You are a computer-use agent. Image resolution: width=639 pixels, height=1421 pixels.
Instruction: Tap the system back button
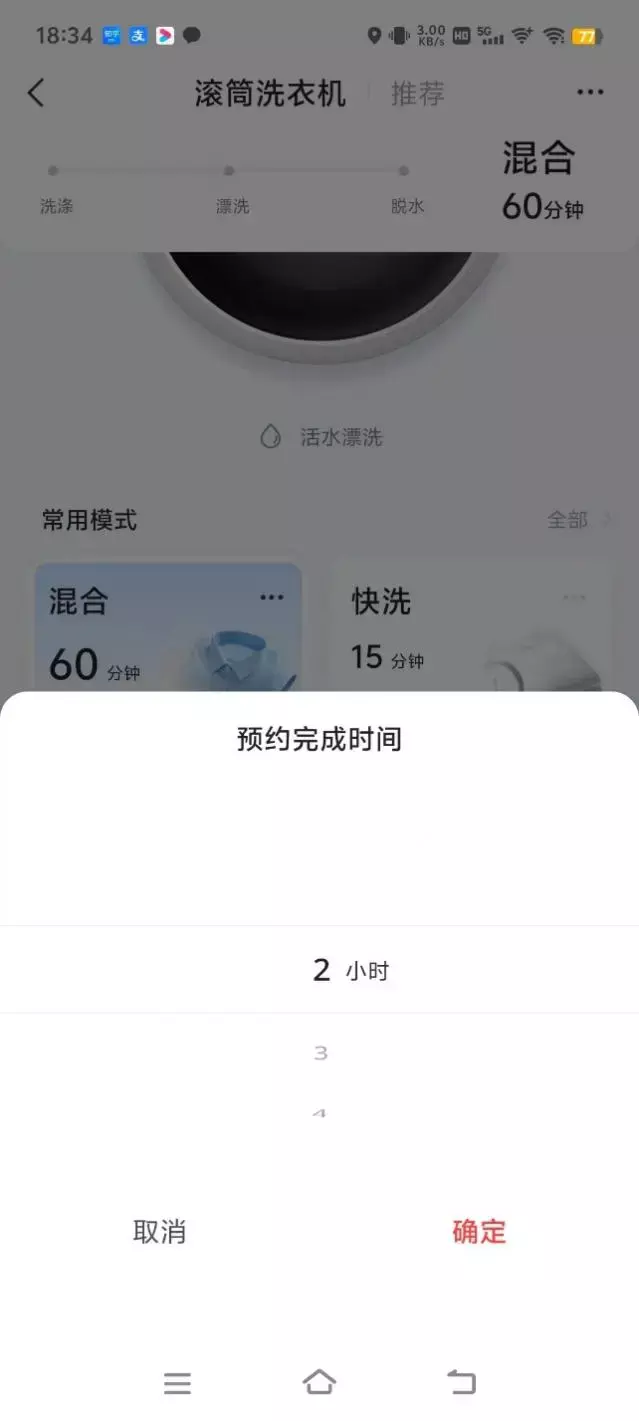(461, 1383)
